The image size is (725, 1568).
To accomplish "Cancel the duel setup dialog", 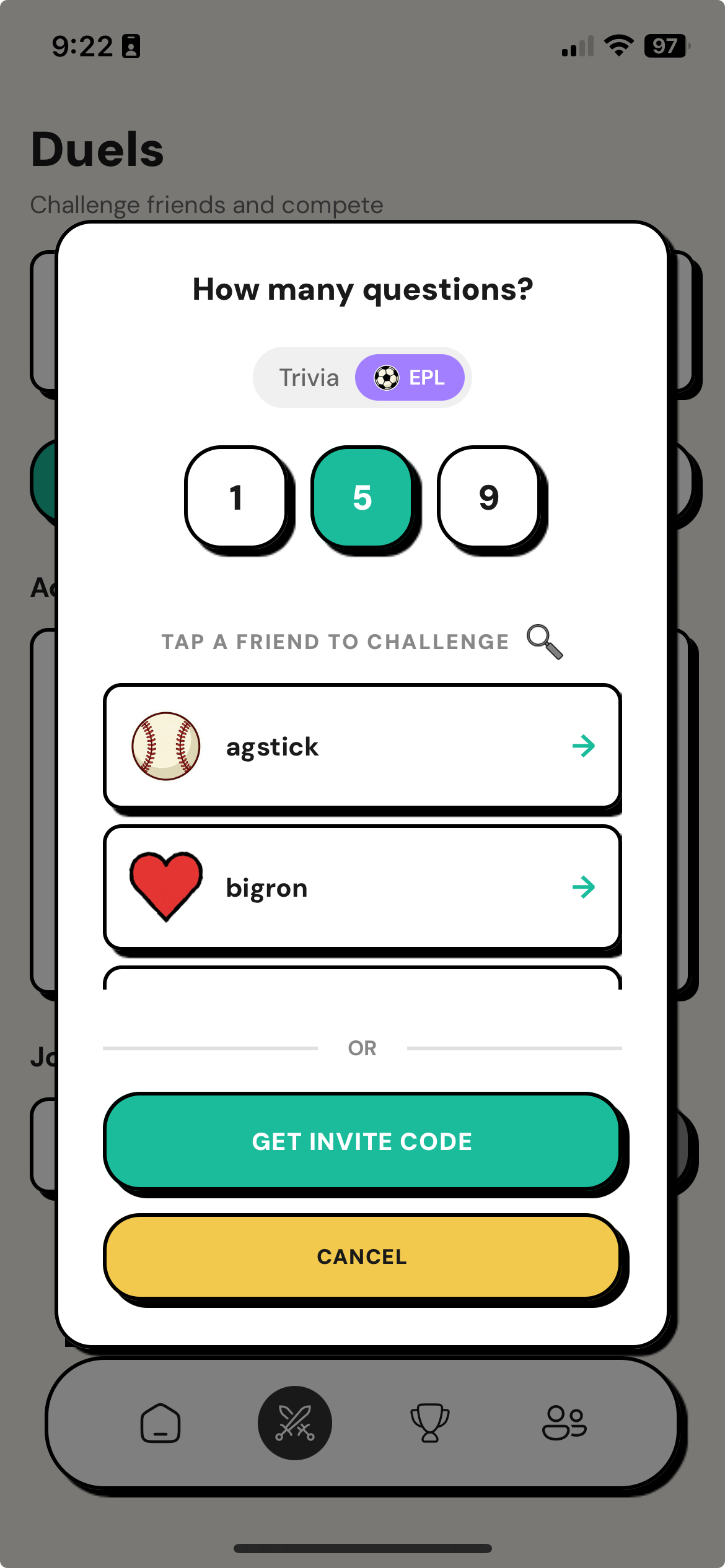I will point(362,1257).
